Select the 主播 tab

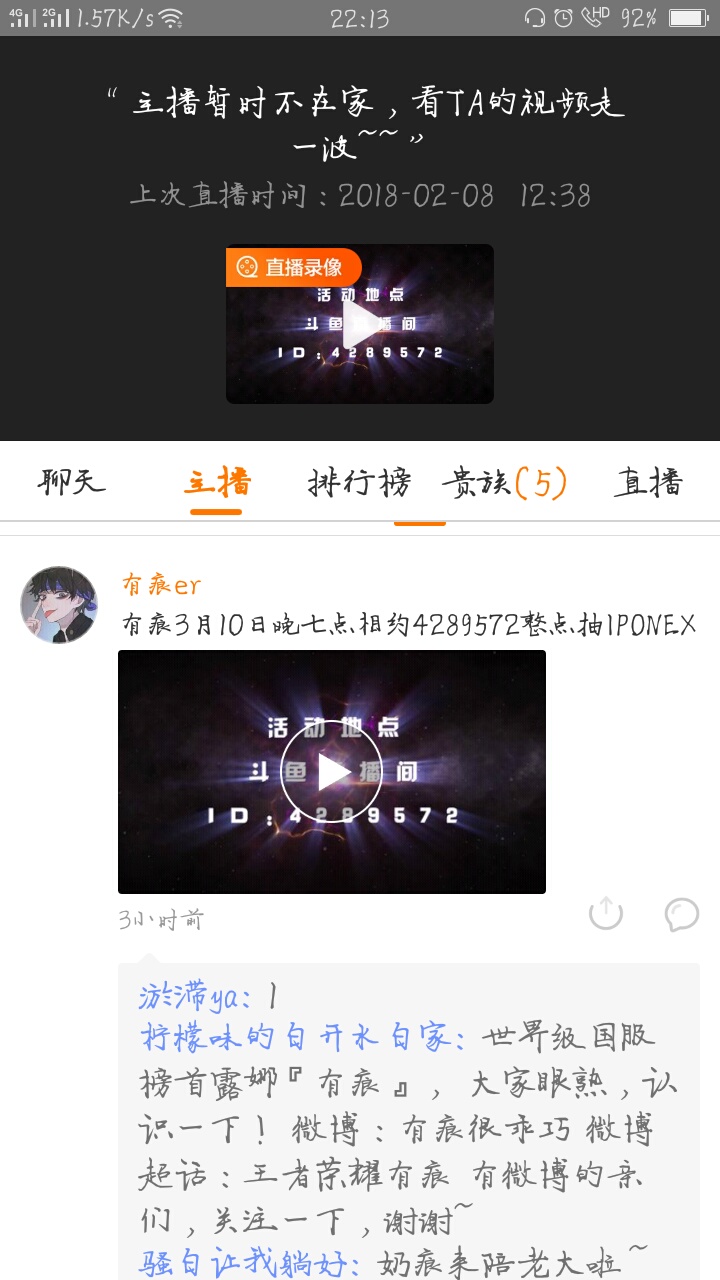(217, 483)
